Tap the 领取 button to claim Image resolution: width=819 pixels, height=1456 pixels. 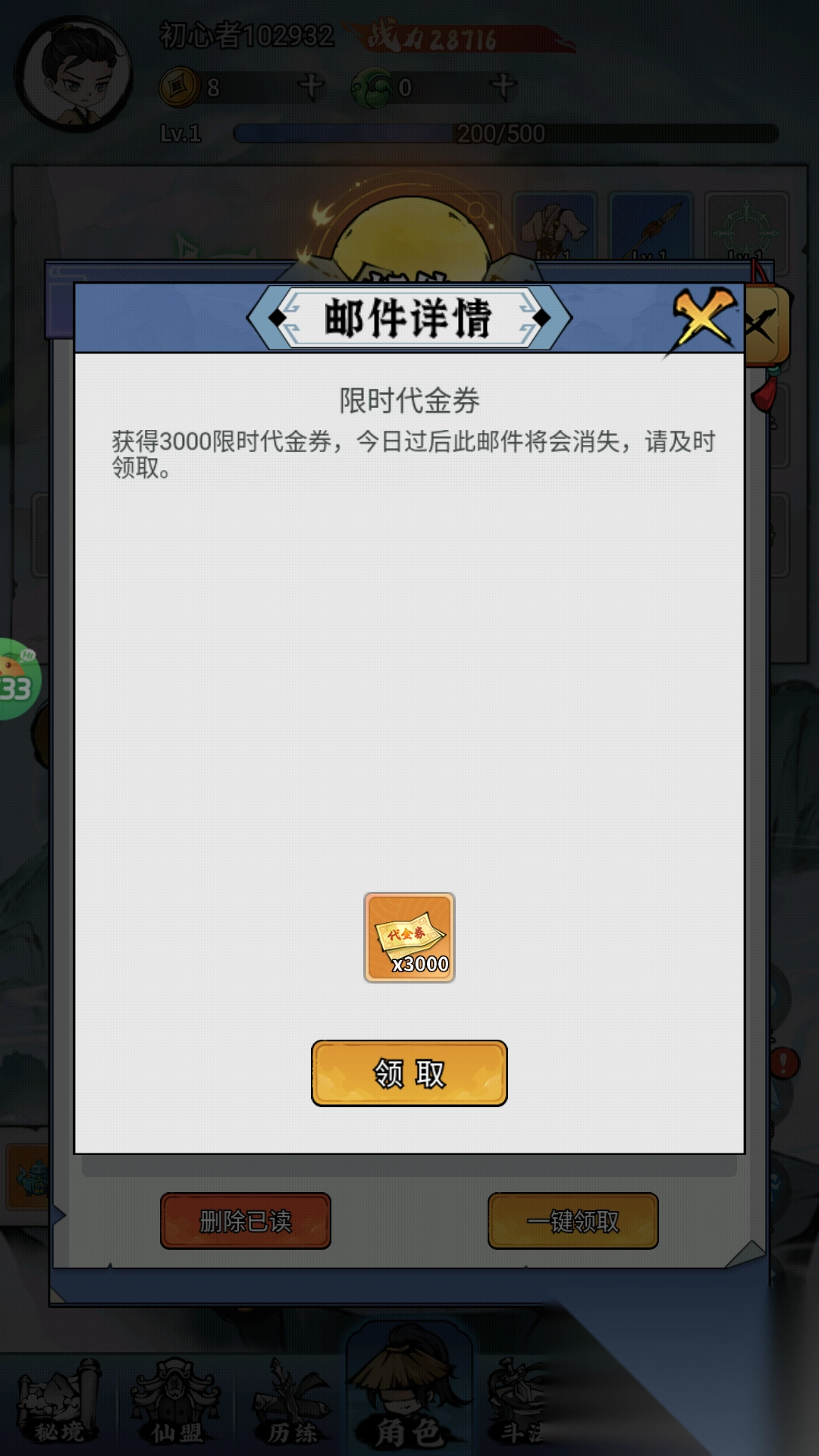click(x=409, y=1073)
